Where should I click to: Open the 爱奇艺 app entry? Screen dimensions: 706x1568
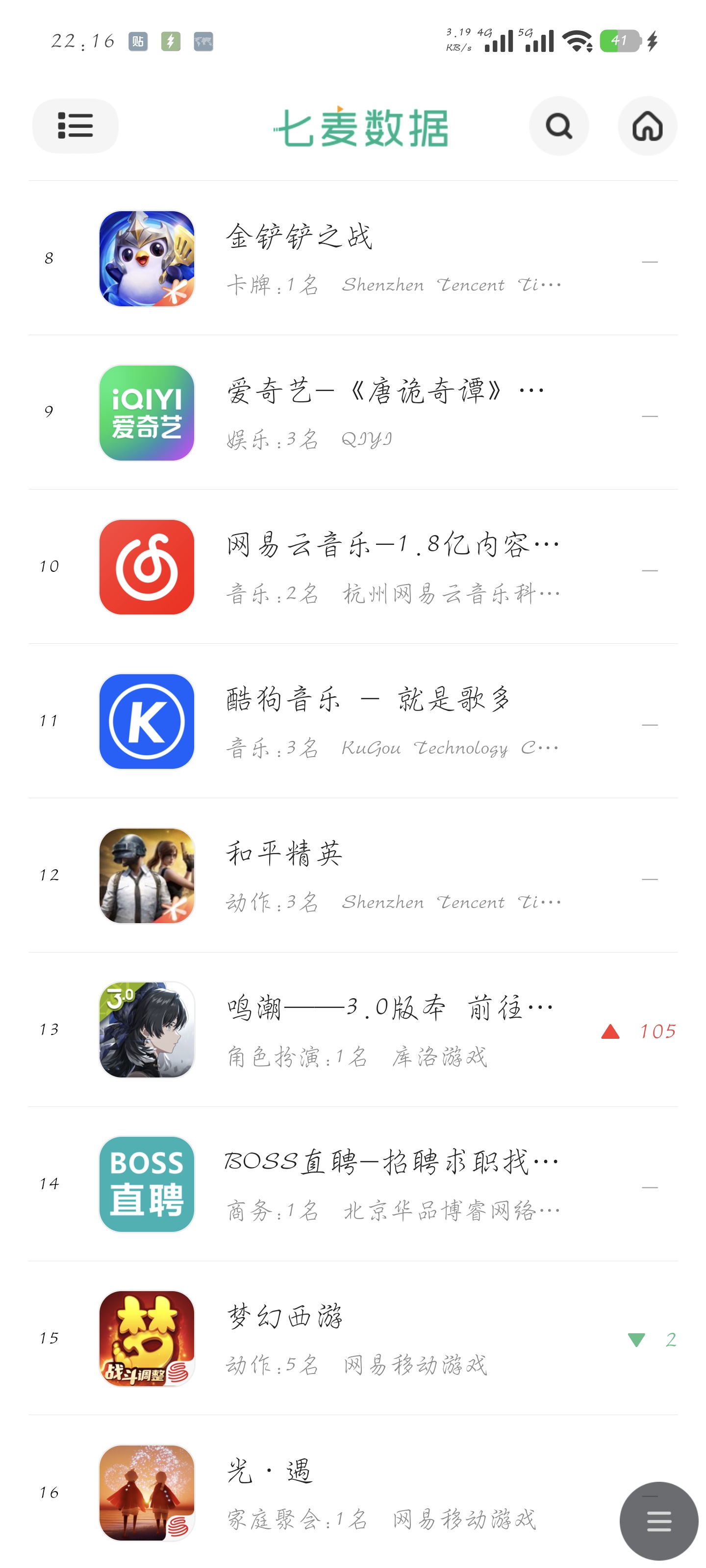coord(353,413)
